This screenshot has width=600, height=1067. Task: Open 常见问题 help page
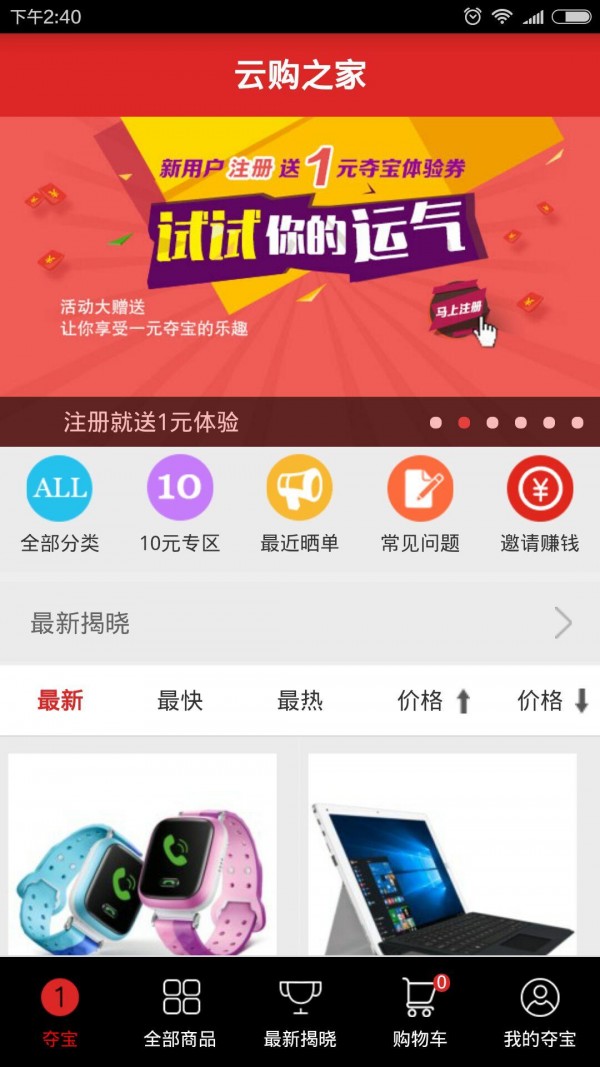pos(420,503)
